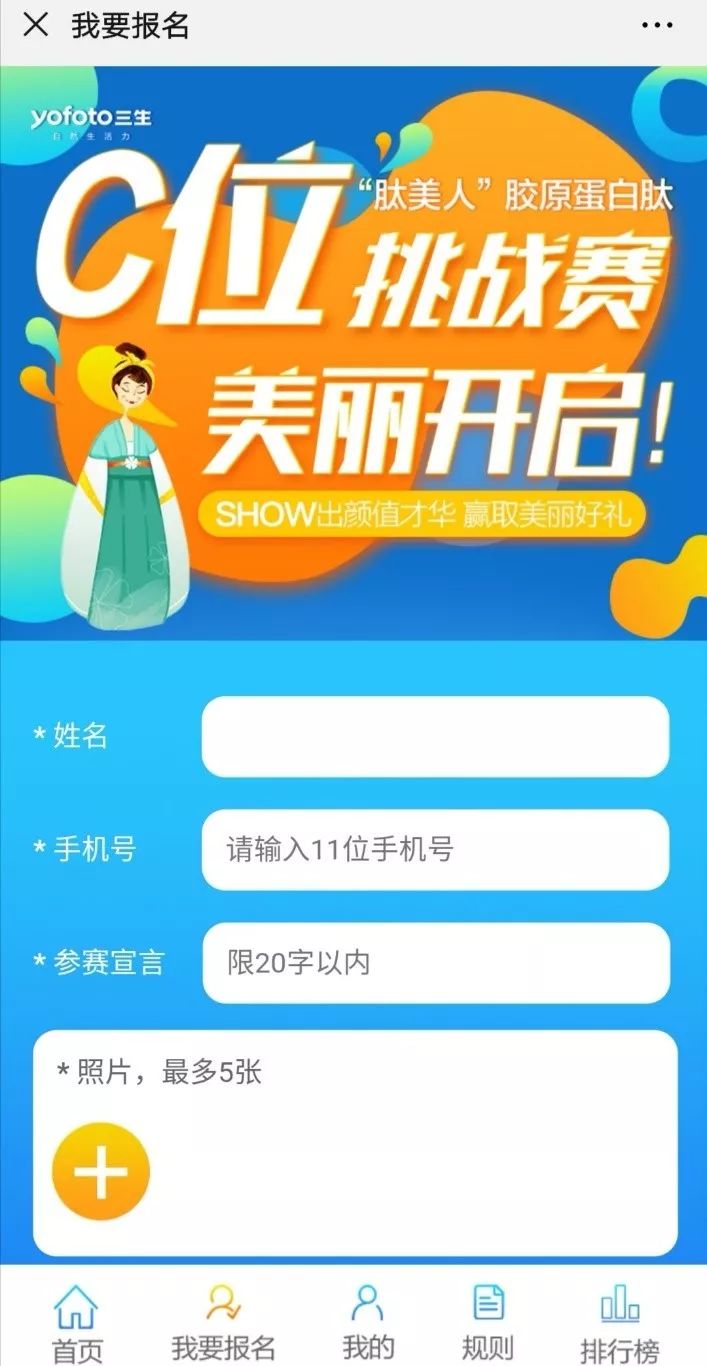Open the 我的 profile tab
The height and width of the screenshot is (1366, 707).
click(x=368, y=1321)
